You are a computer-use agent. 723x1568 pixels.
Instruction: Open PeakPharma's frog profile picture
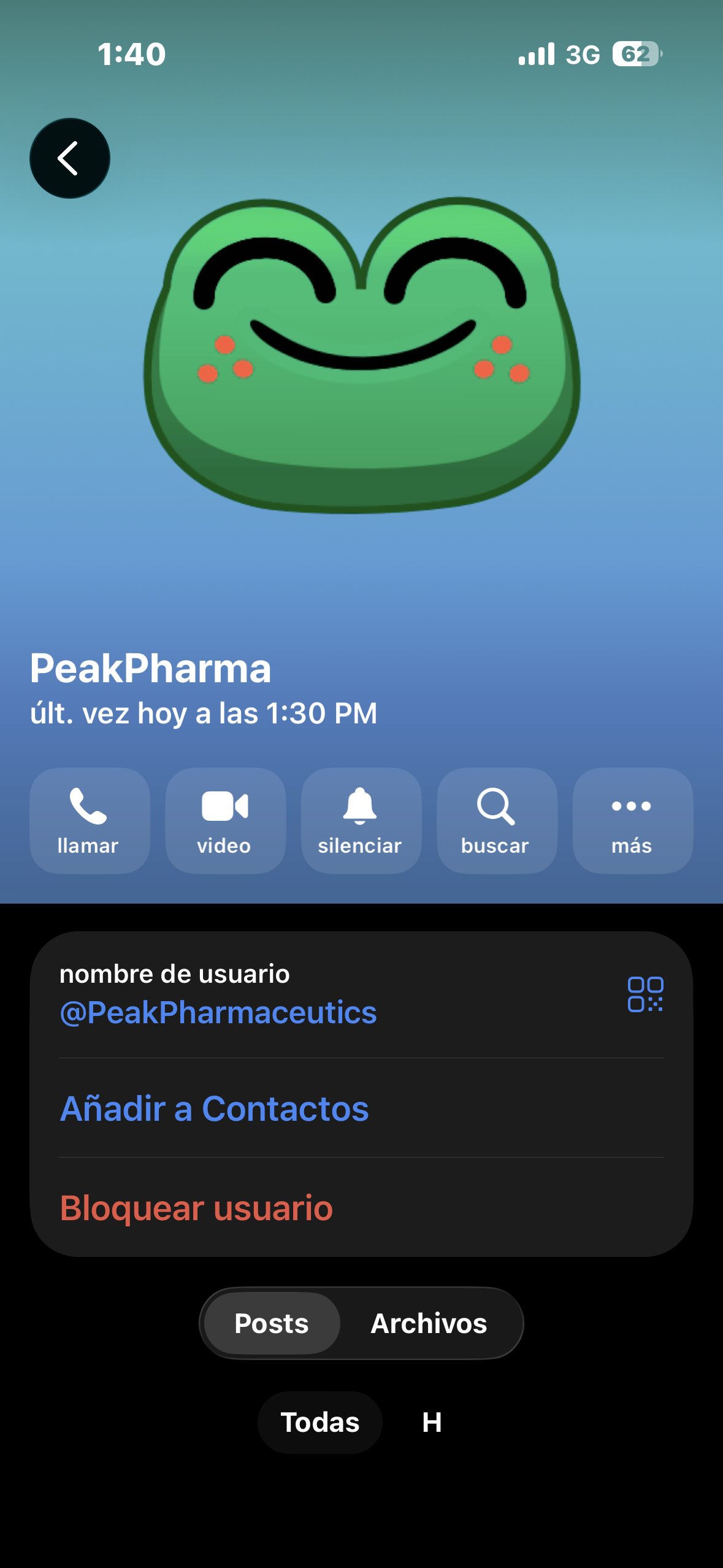coord(362,355)
